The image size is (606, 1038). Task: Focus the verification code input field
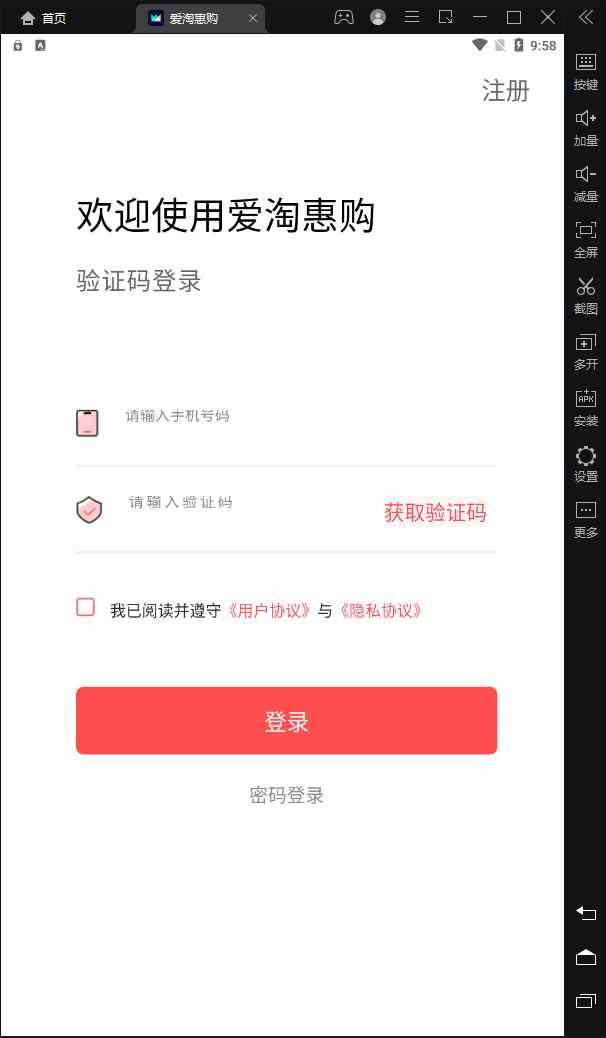coord(252,502)
